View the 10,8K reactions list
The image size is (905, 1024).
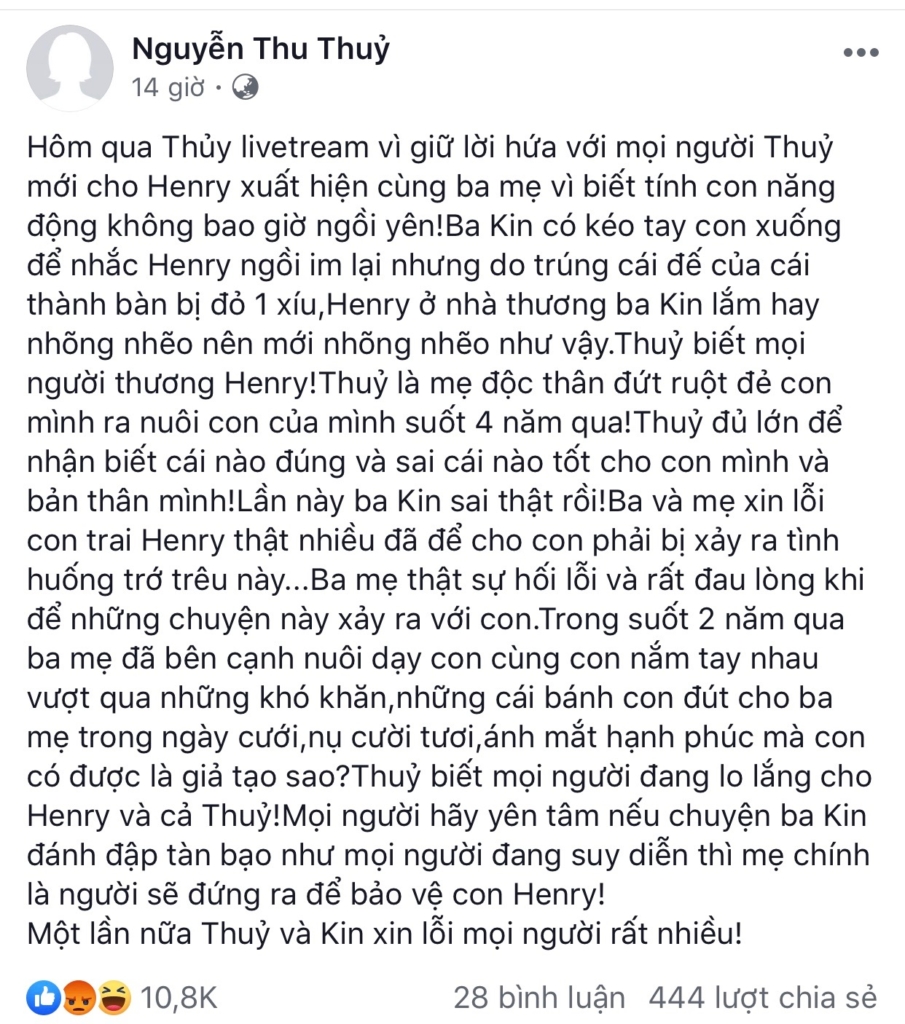coord(178,997)
